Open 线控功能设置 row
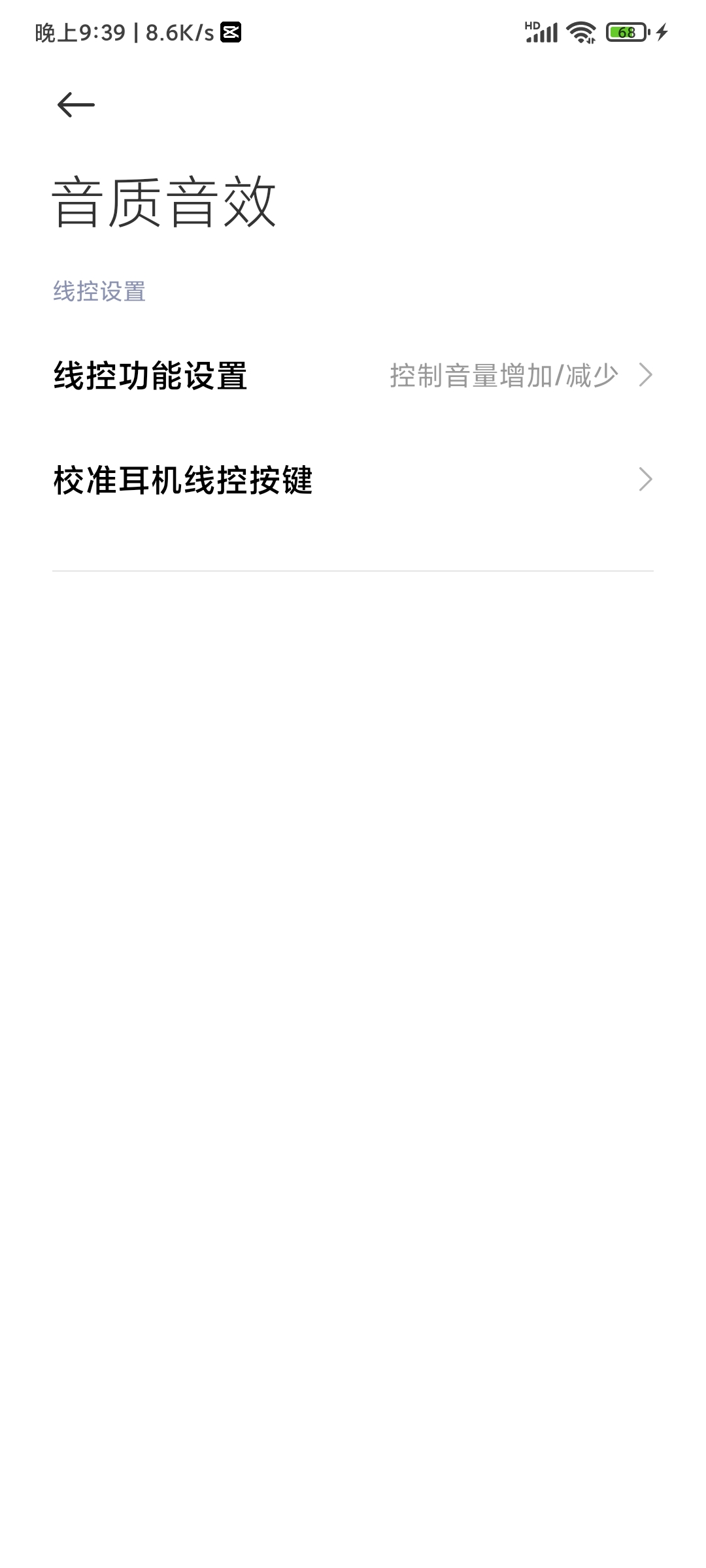 tap(353, 376)
